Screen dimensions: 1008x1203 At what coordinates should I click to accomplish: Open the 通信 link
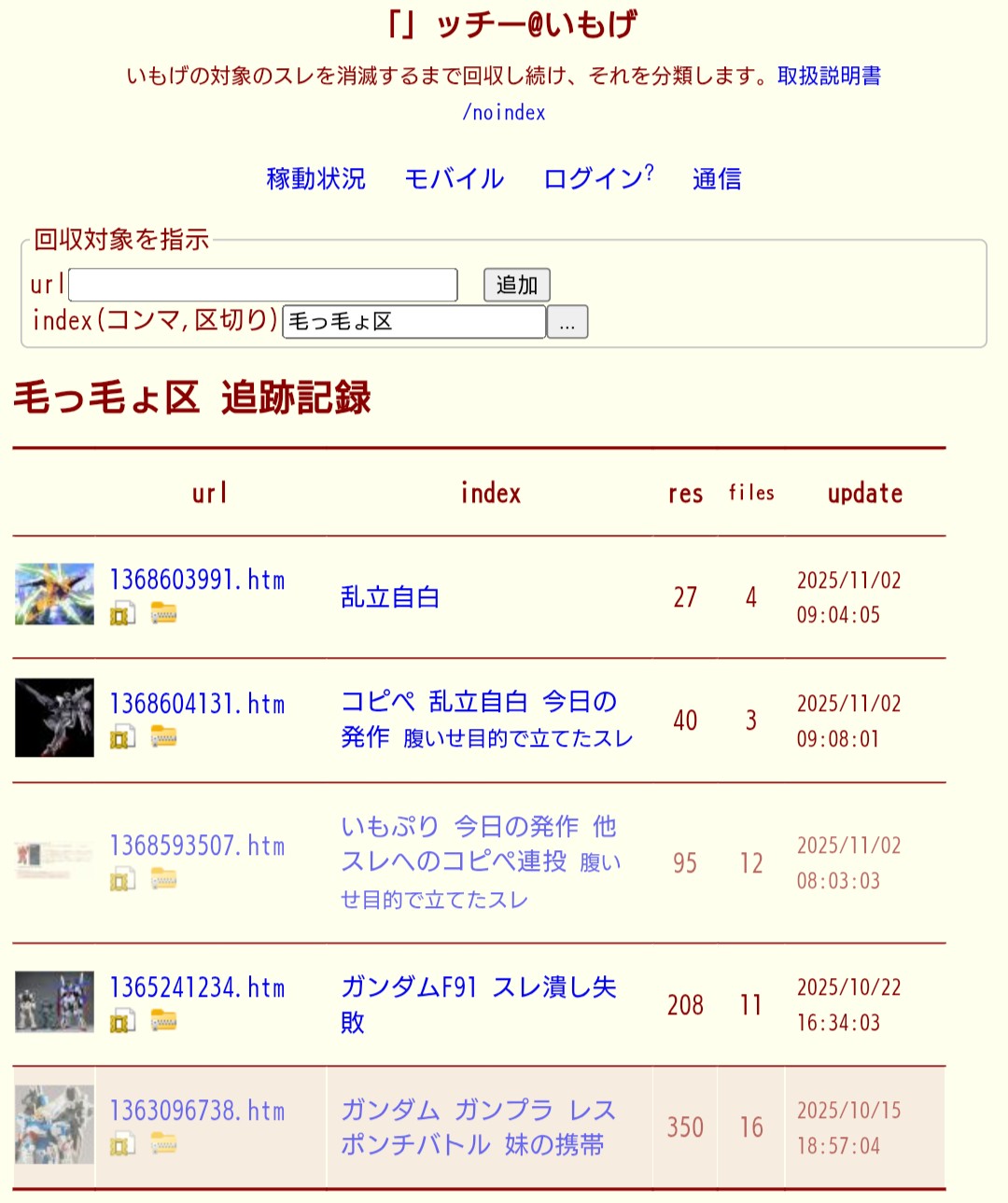(717, 178)
